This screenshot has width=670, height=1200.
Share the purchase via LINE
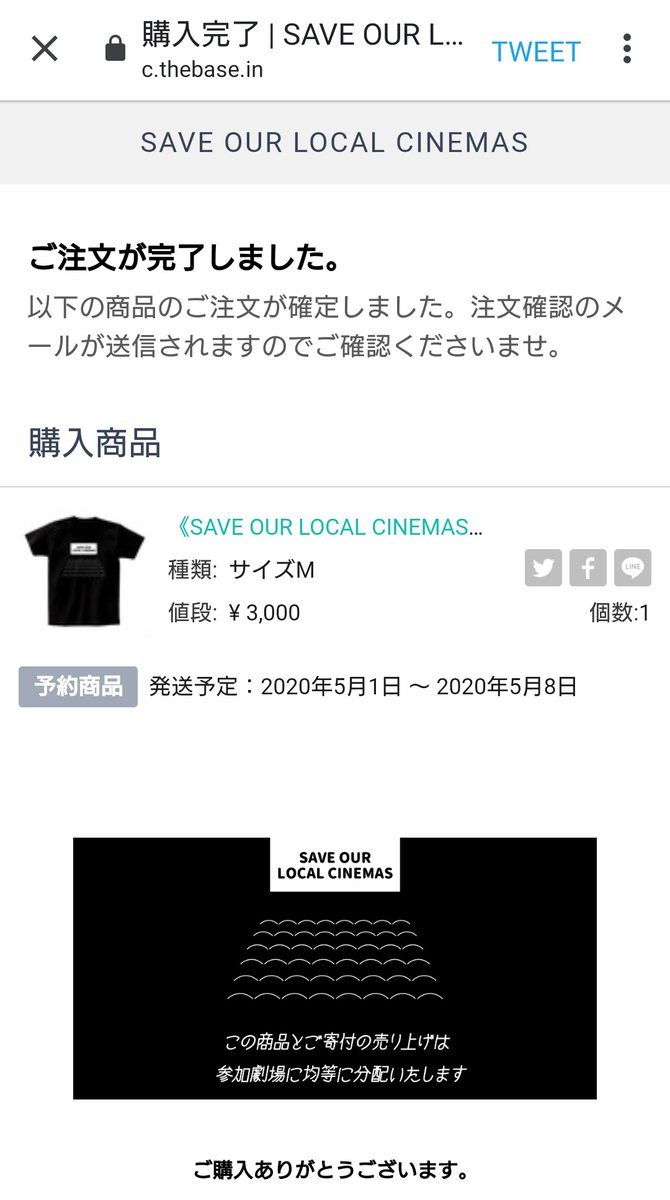click(x=632, y=568)
